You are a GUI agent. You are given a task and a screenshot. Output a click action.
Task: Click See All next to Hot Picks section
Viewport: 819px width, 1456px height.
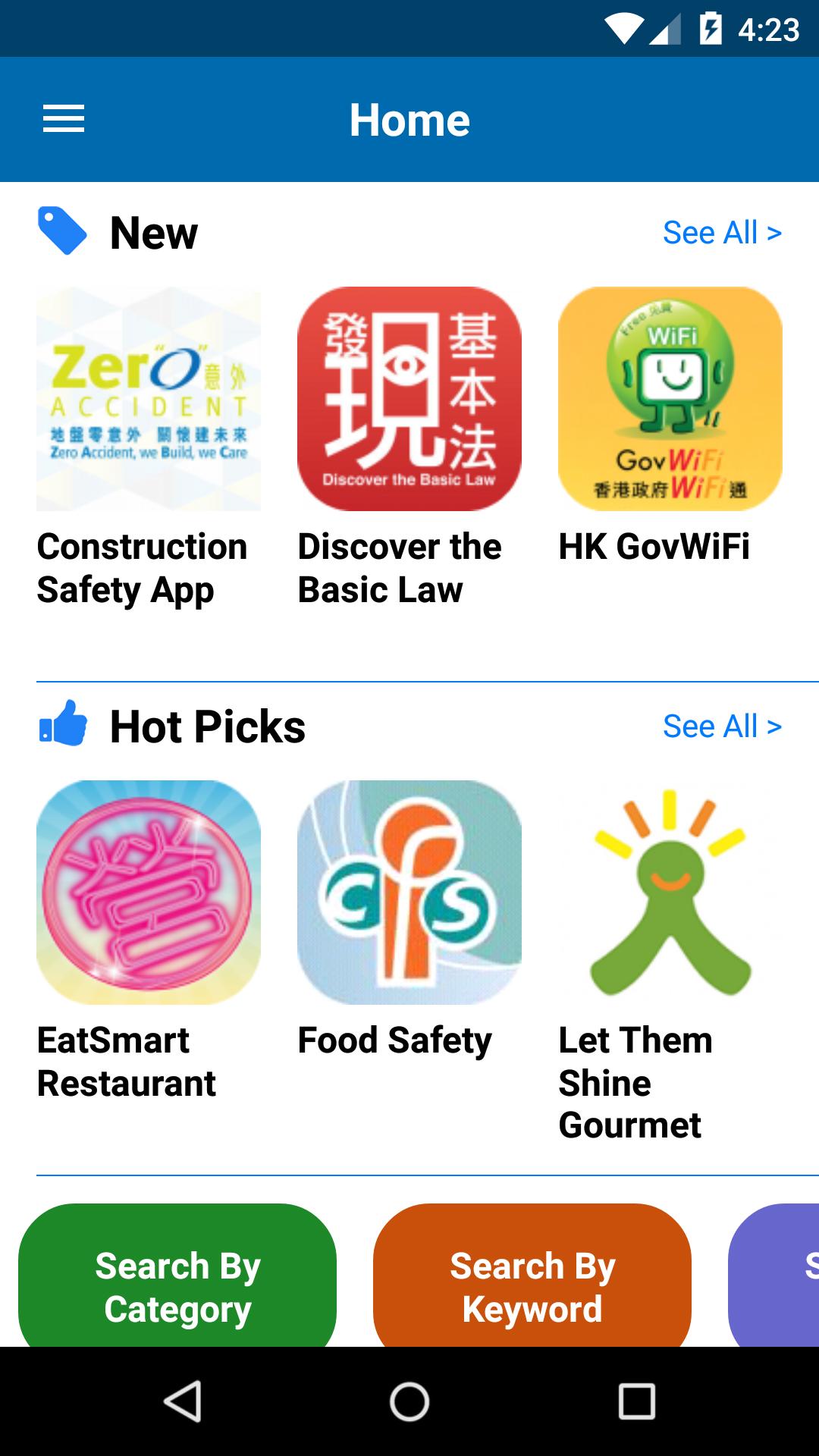(x=722, y=726)
